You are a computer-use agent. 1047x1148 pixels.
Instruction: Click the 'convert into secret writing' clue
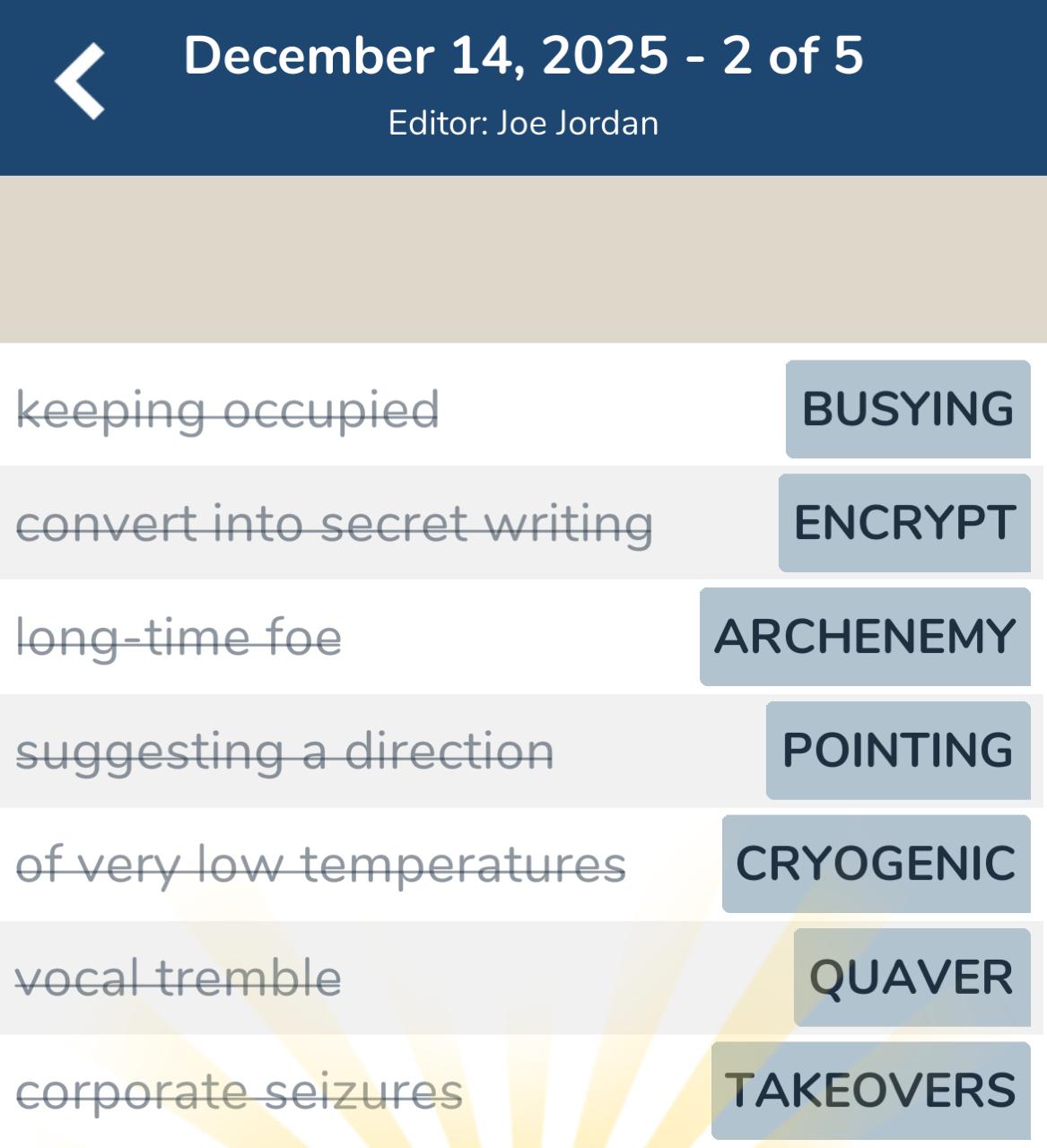coord(336,525)
